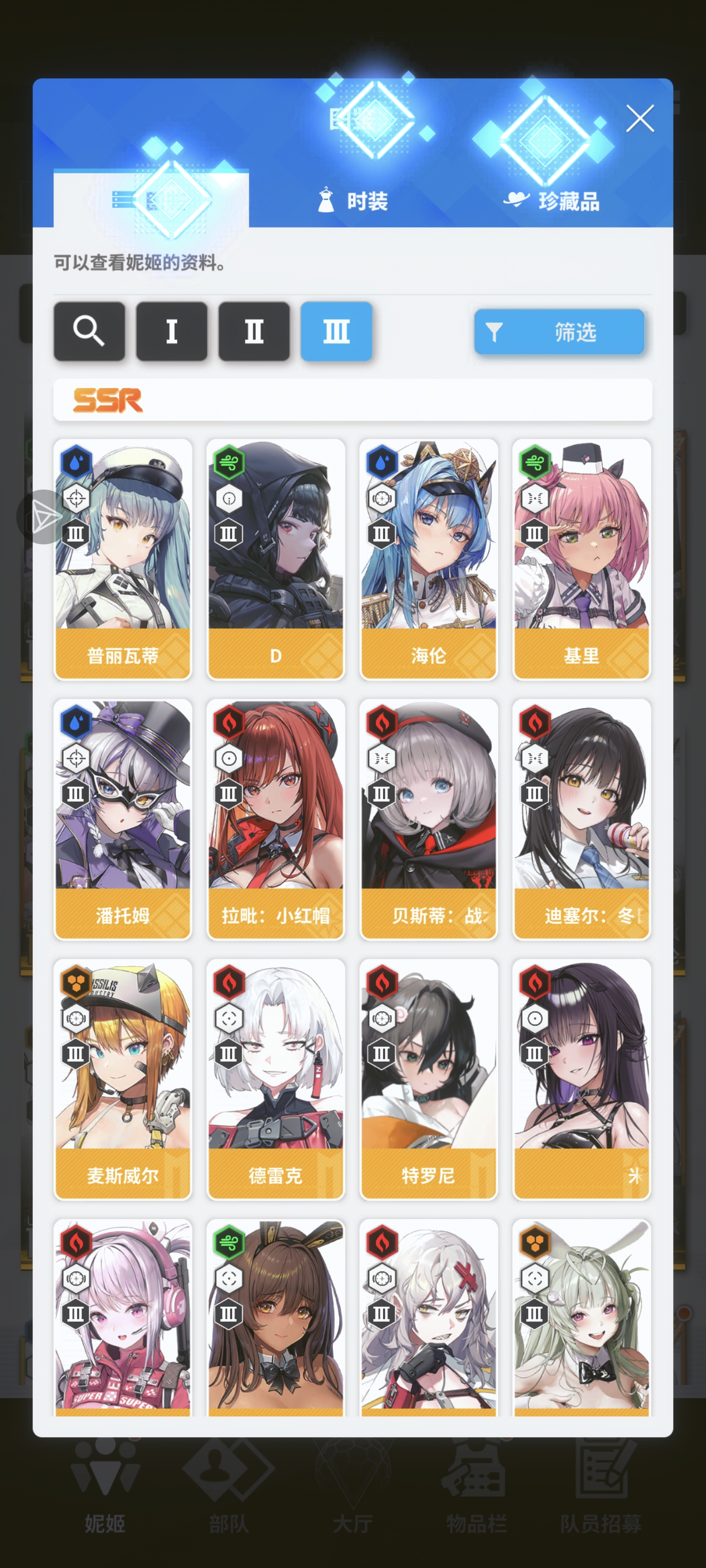This screenshot has width=706, height=1568.
Task: Open the 麦斯威尔 character card
Action: tap(123, 1078)
